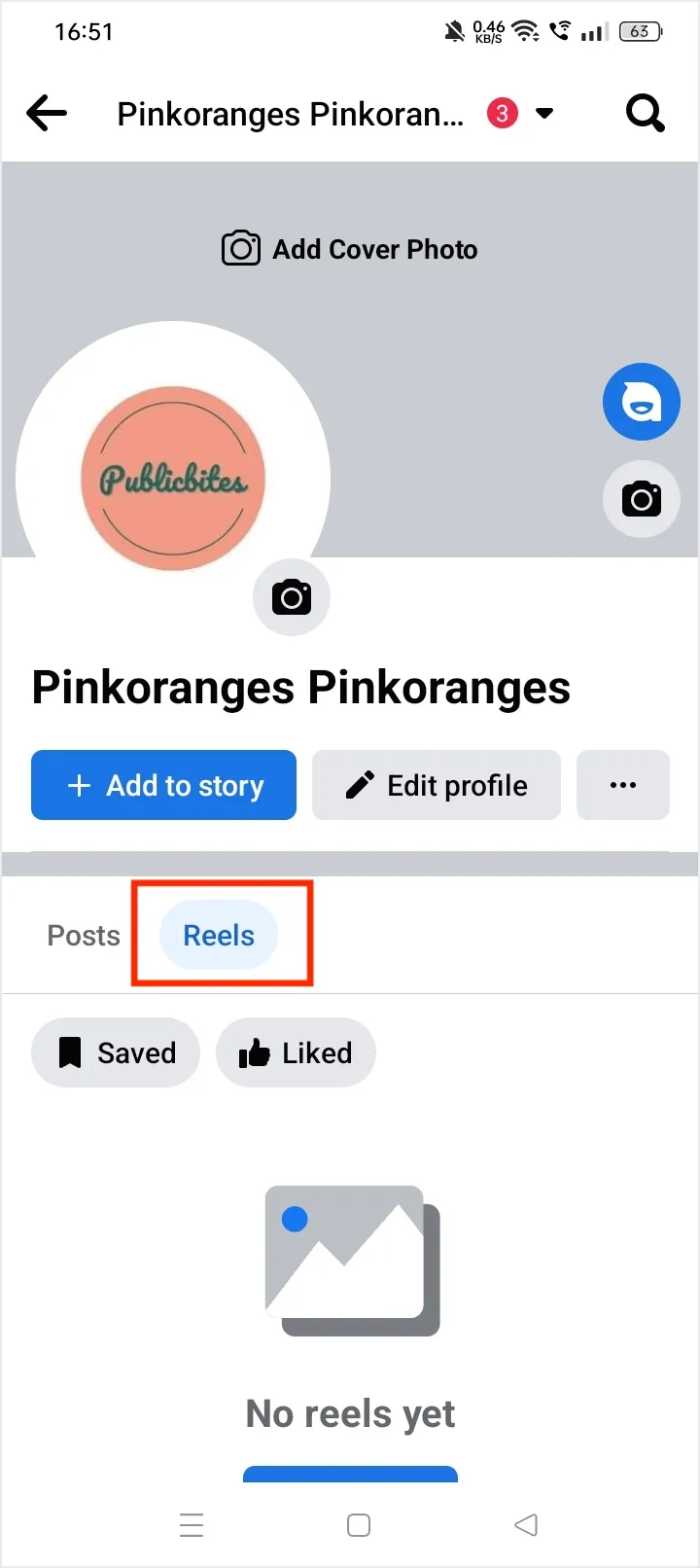Open the blue avatar creation button
The height and width of the screenshot is (1568, 700).
point(641,402)
